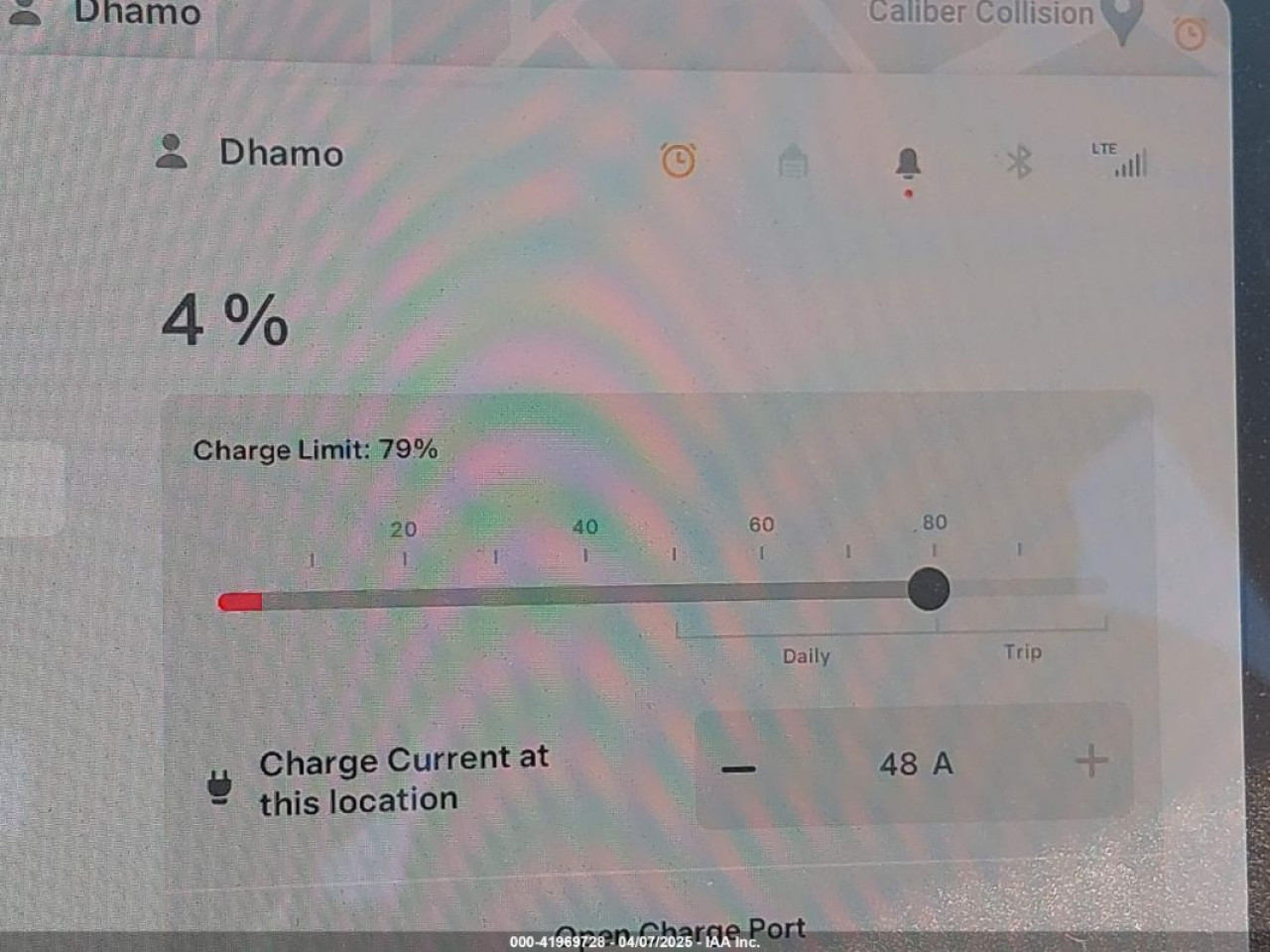Decrease charge current with the minus button

point(739,769)
